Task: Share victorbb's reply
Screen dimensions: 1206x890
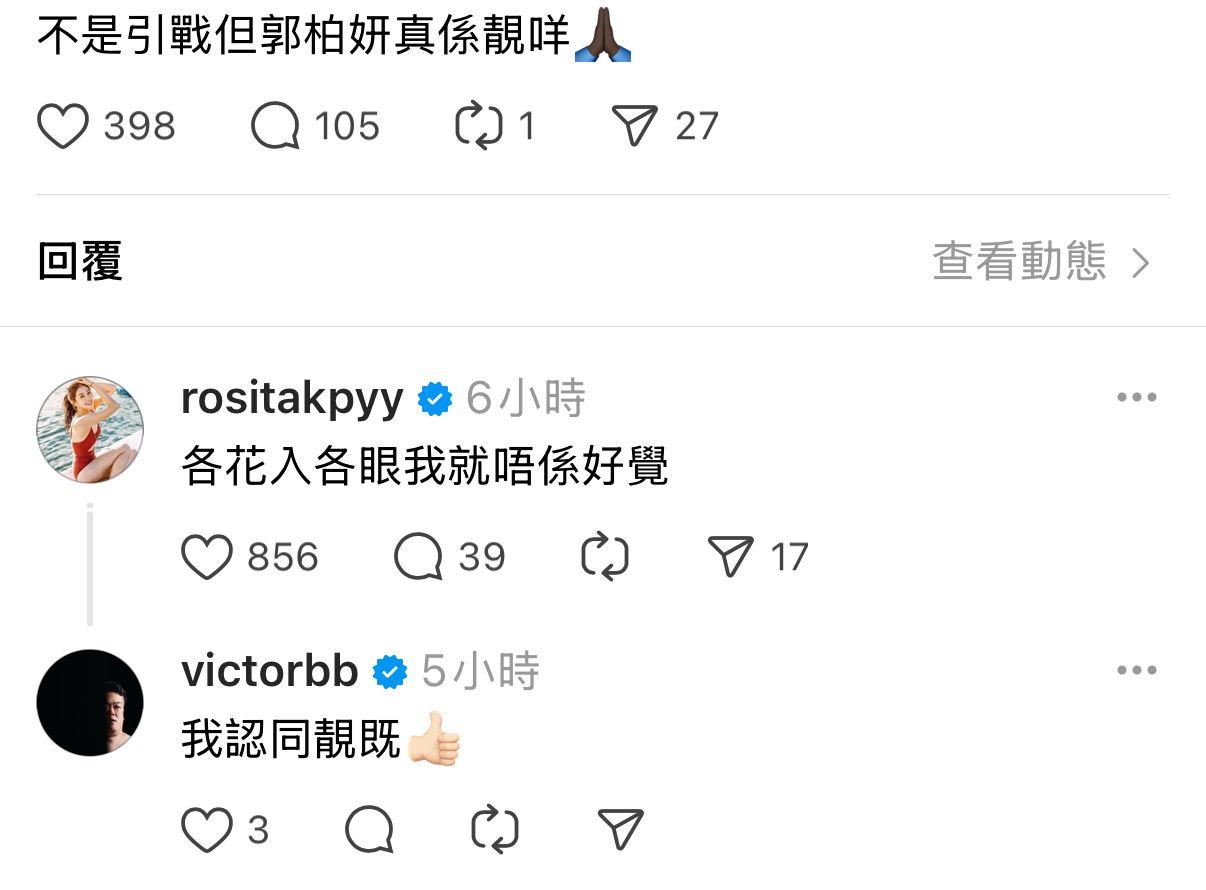Action: pos(620,830)
